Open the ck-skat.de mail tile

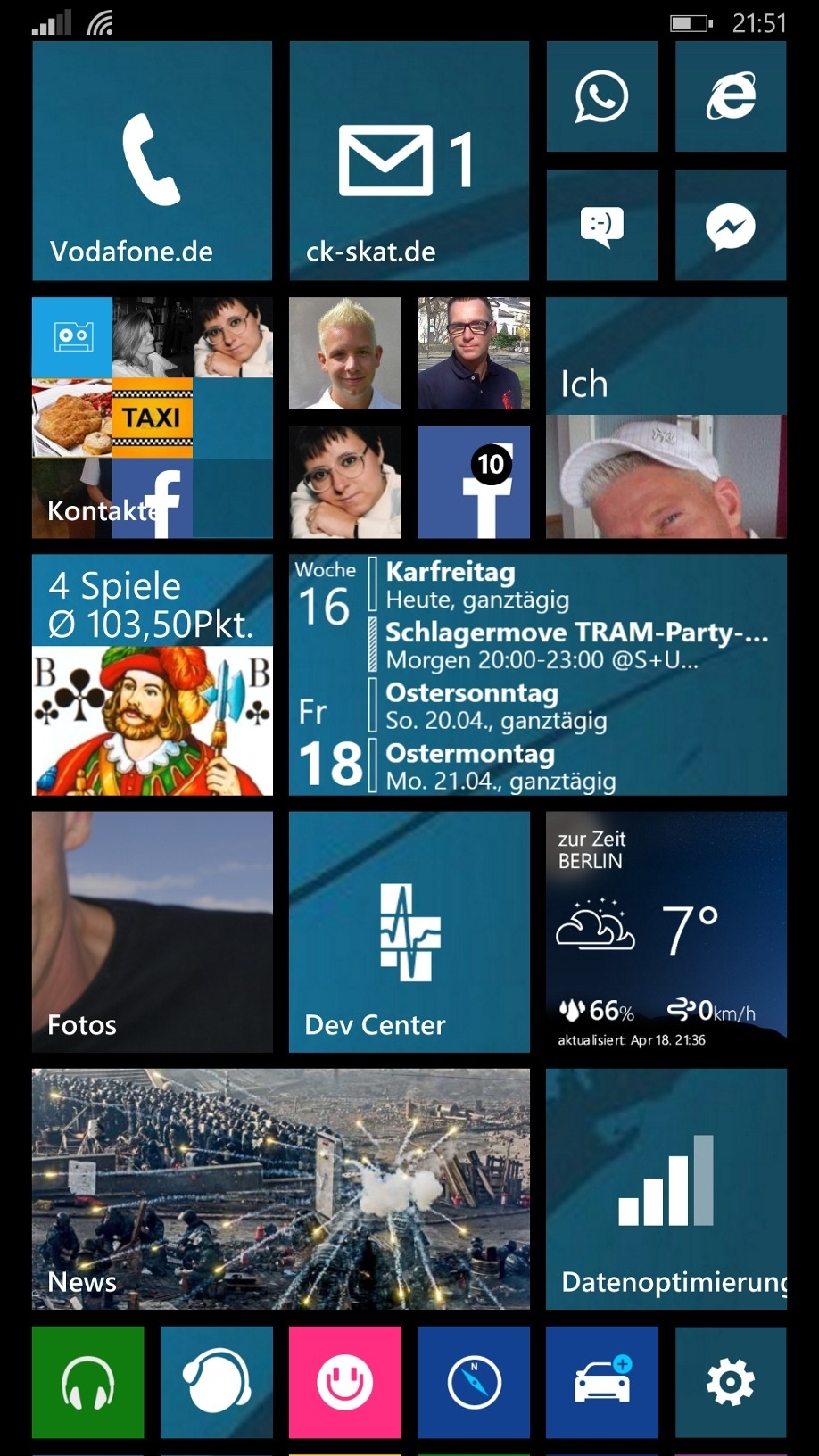(409, 161)
